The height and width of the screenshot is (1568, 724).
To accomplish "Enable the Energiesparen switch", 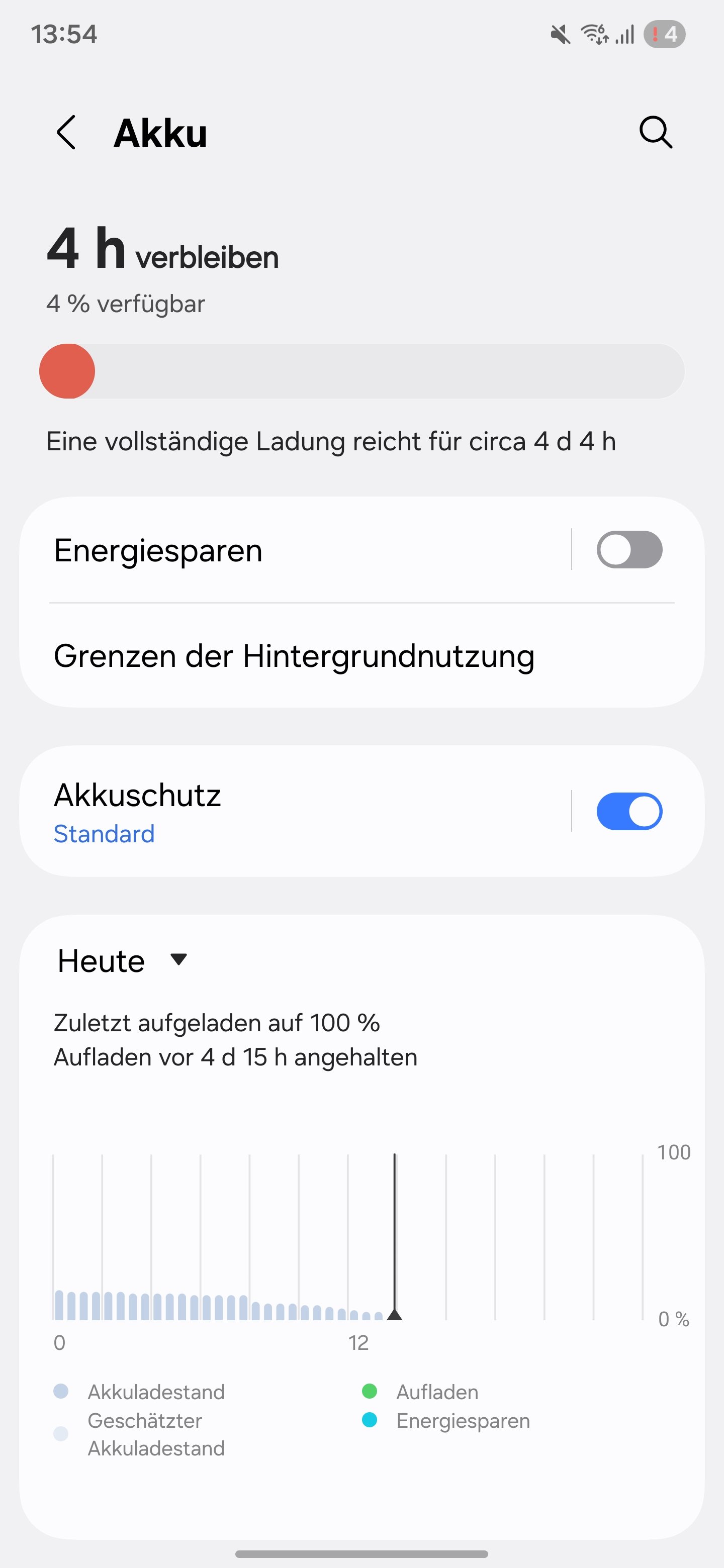I will tap(629, 550).
